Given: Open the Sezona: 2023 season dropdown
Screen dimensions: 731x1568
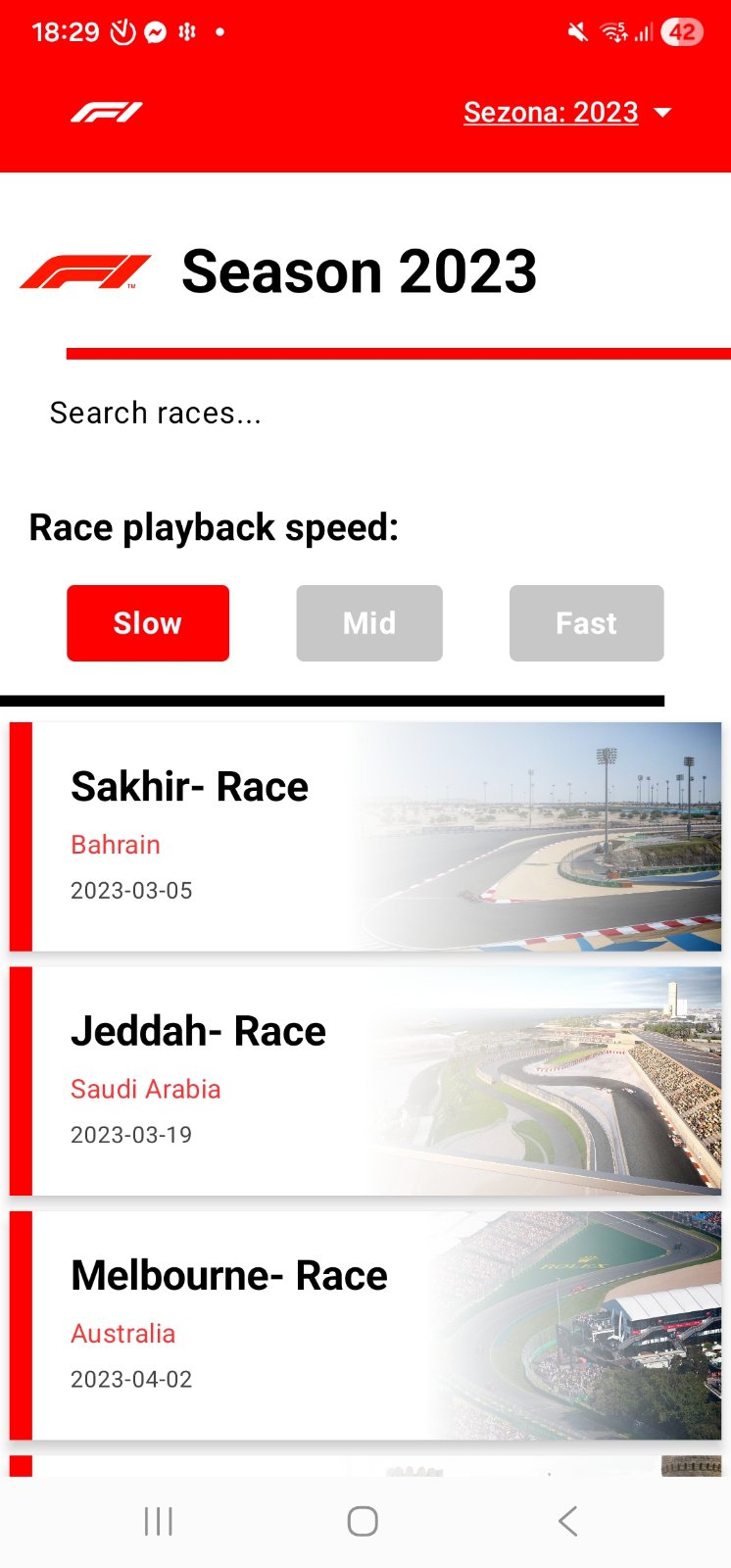Looking at the screenshot, I should coord(552,112).
